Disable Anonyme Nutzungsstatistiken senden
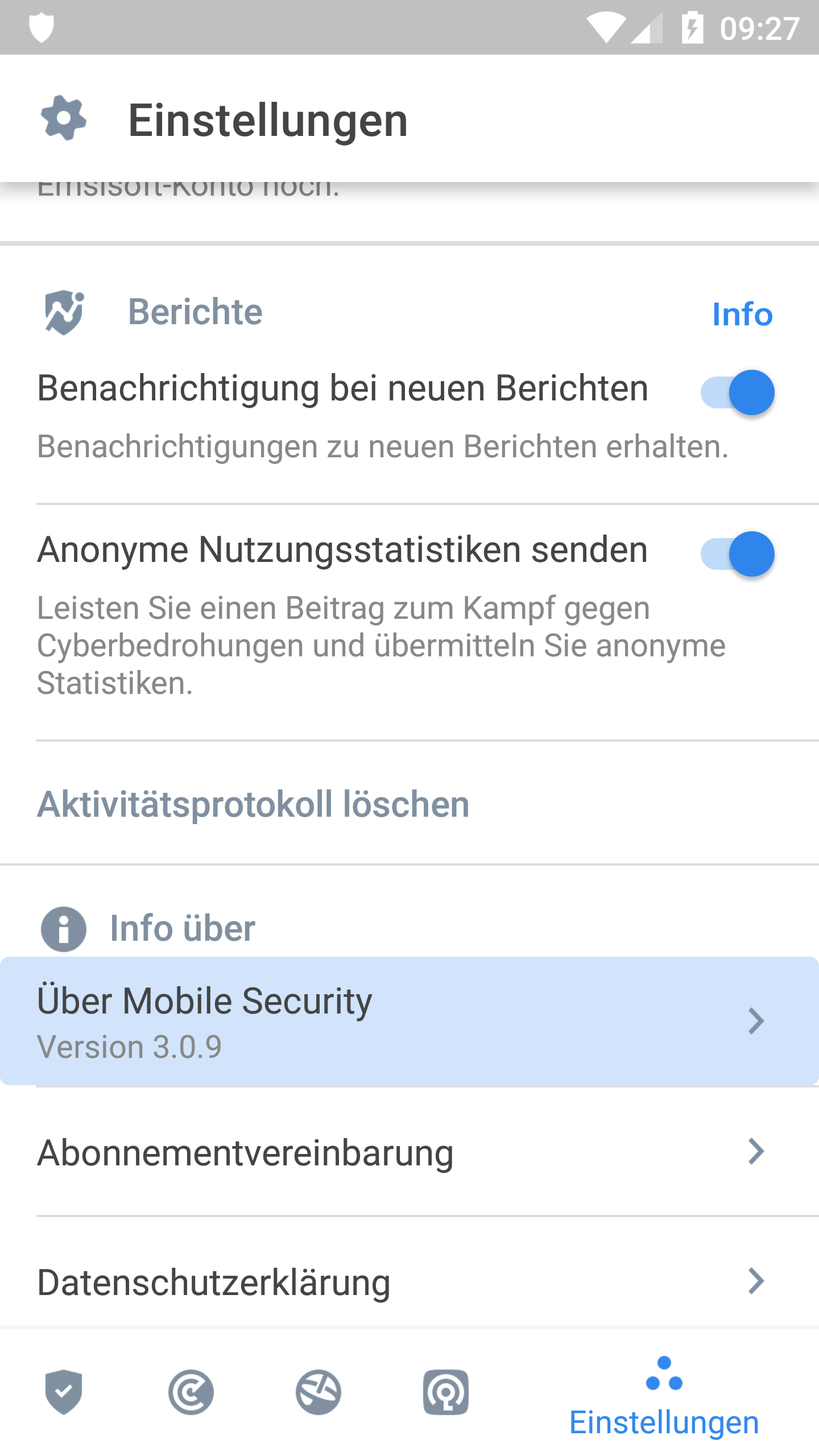 point(737,554)
